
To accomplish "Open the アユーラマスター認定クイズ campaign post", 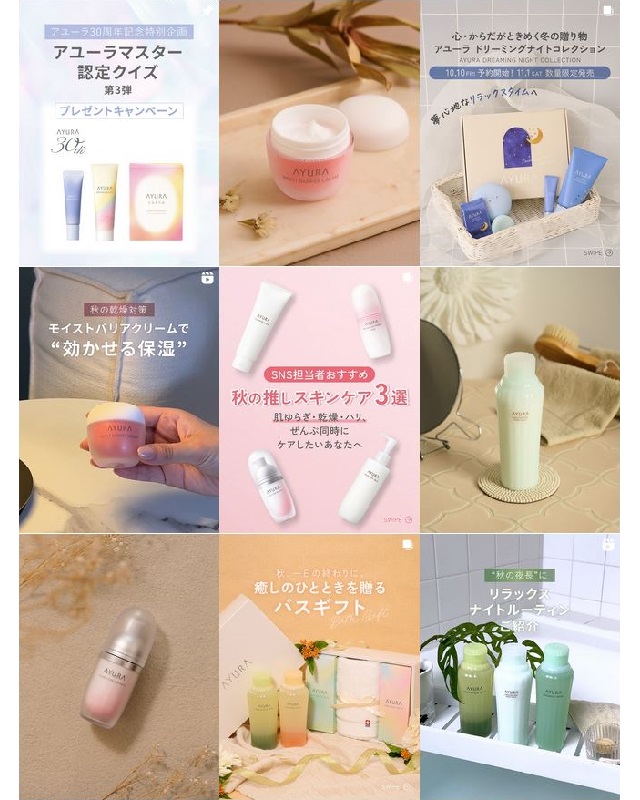I will click(x=119, y=133).
